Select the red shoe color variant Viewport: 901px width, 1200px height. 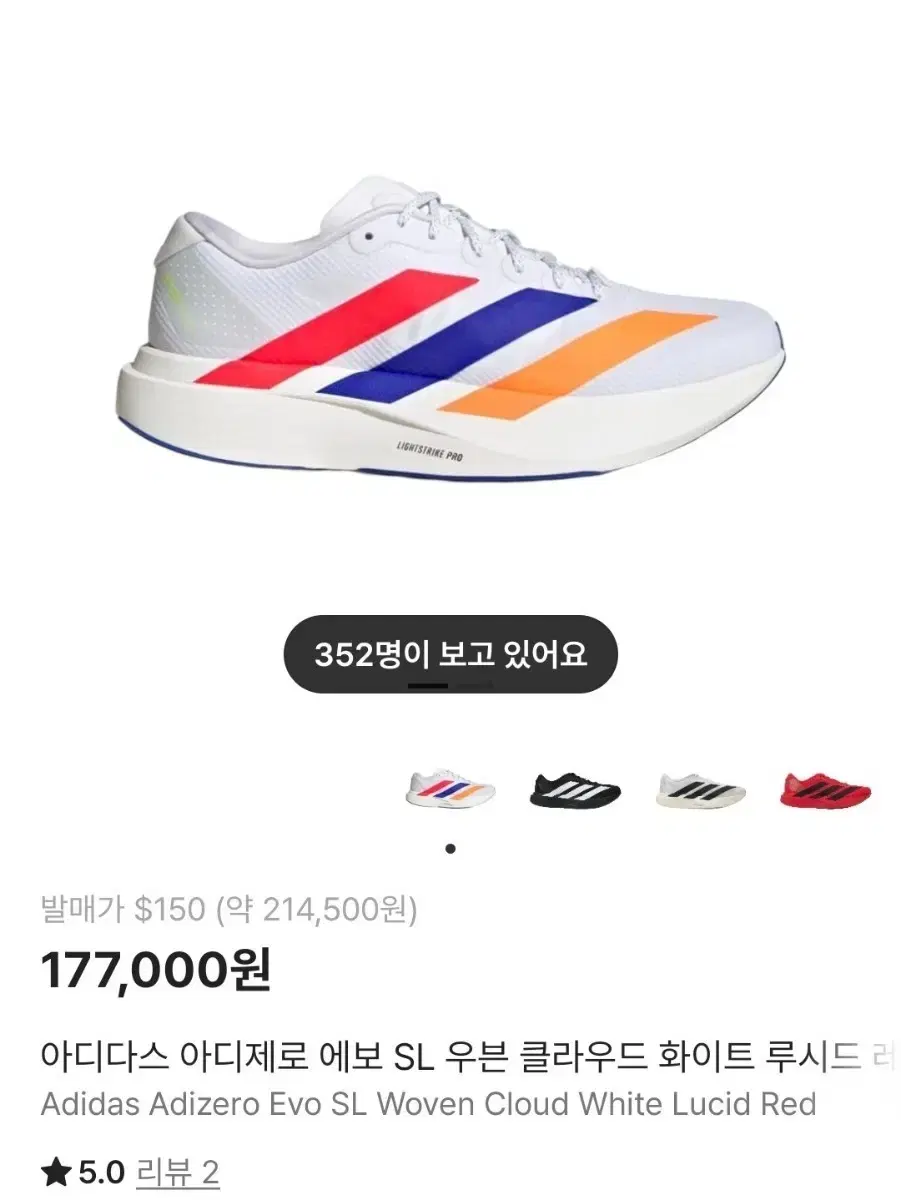pyautogui.click(x=825, y=790)
